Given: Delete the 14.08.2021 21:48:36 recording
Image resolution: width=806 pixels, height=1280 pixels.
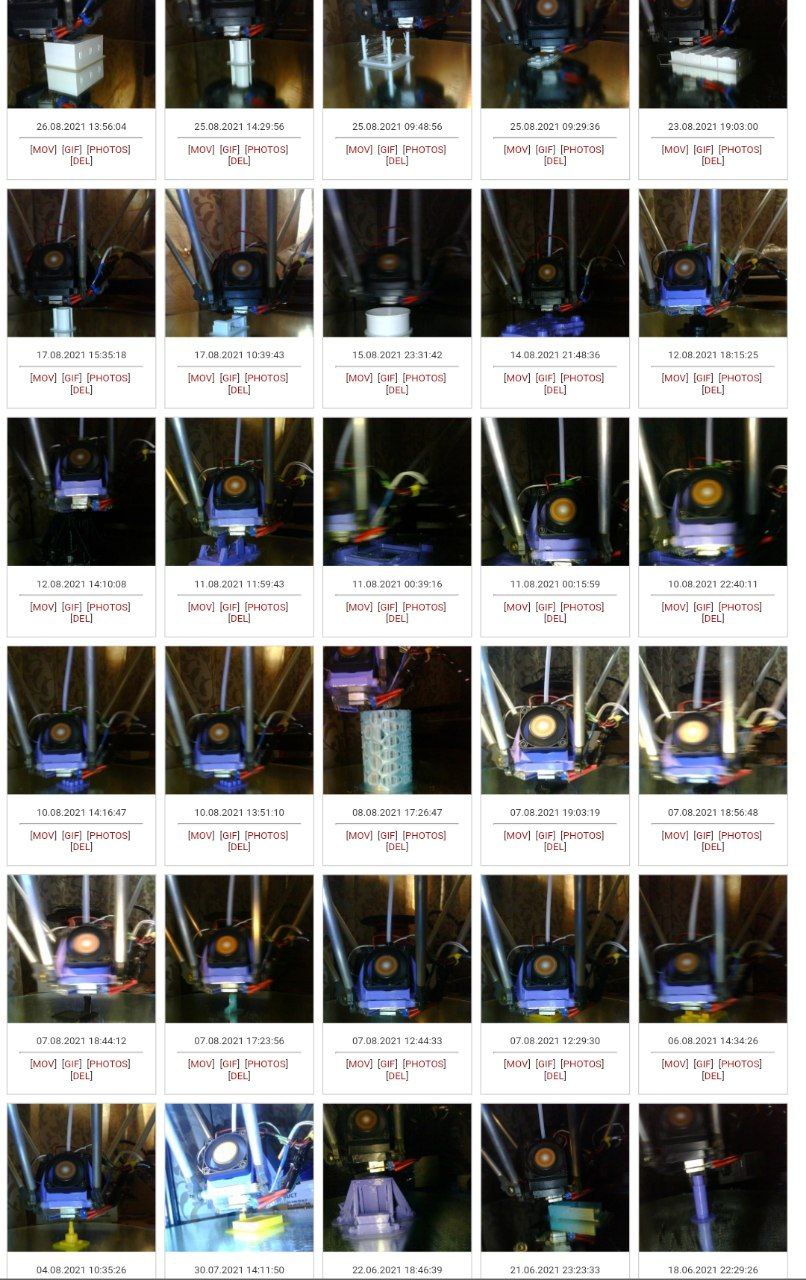Looking at the screenshot, I should pos(555,390).
